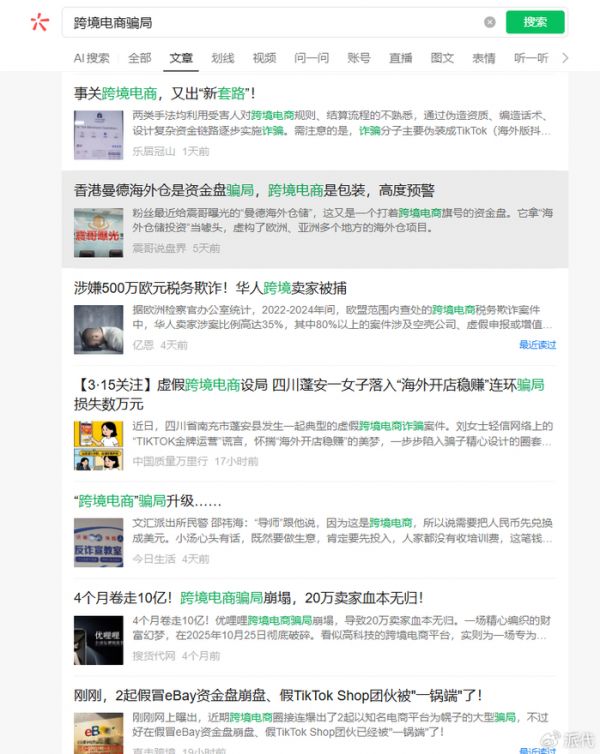Screen dimensions: 600x754
Task: Clear the search text with the X icon
Action: click(490, 22)
